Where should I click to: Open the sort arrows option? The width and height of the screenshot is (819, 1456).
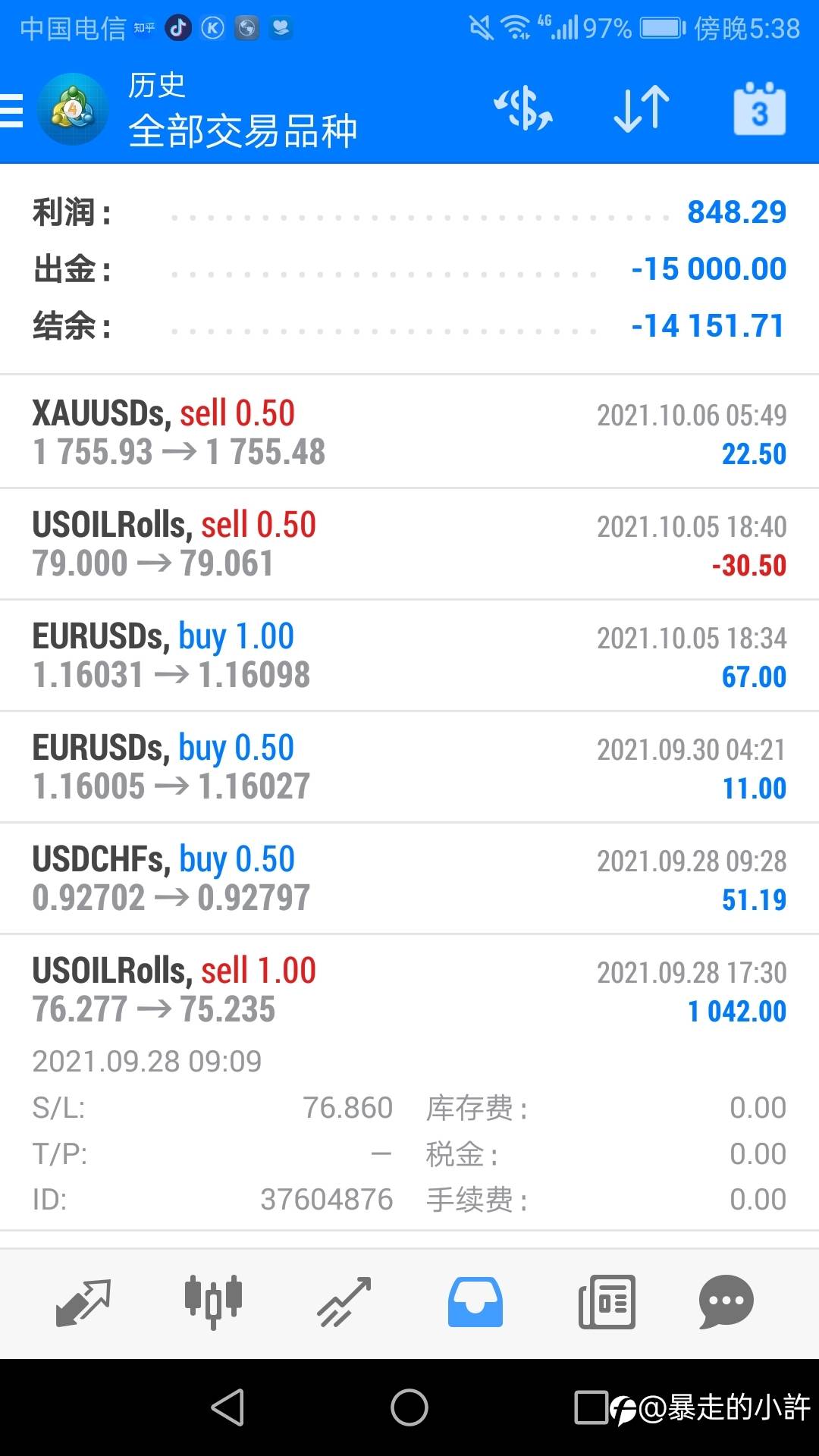642,109
